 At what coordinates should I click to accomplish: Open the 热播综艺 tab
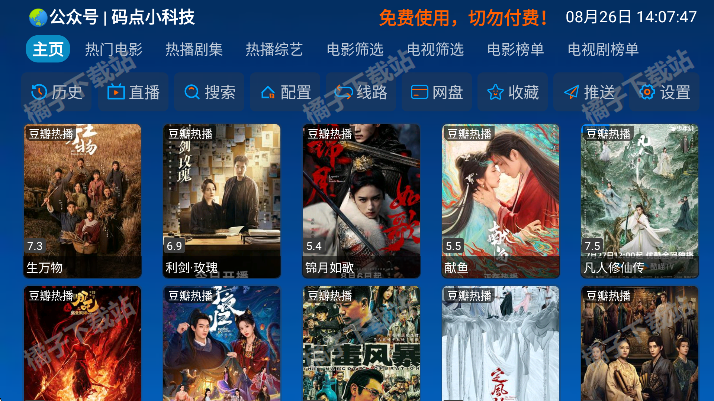[x=274, y=49]
